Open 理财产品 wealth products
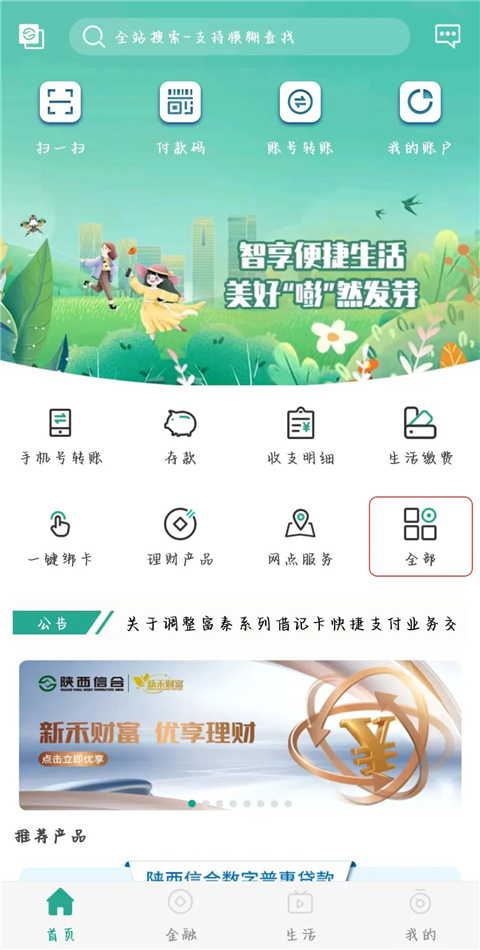480x950 pixels. [x=180, y=537]
